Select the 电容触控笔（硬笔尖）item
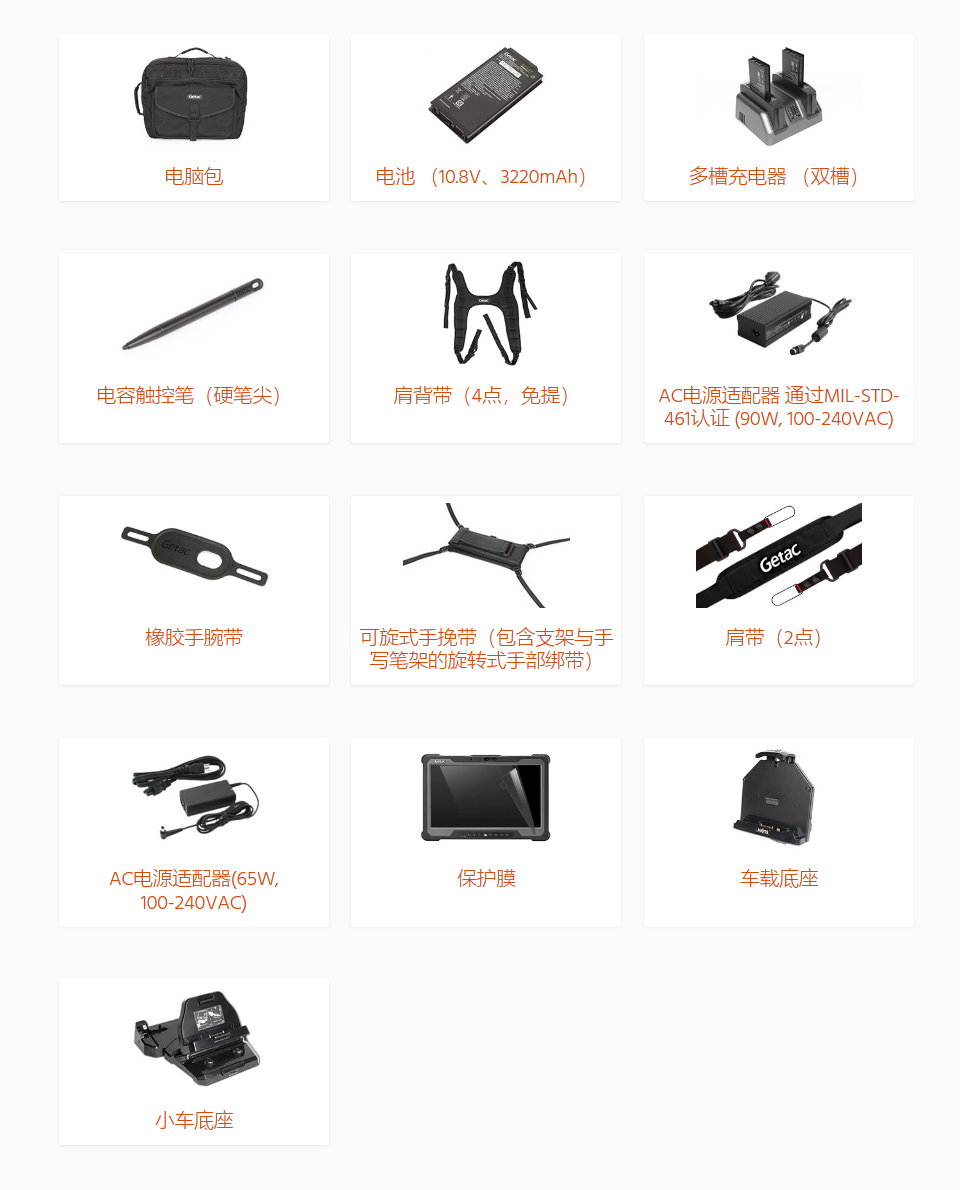 (x=194, y=347)
